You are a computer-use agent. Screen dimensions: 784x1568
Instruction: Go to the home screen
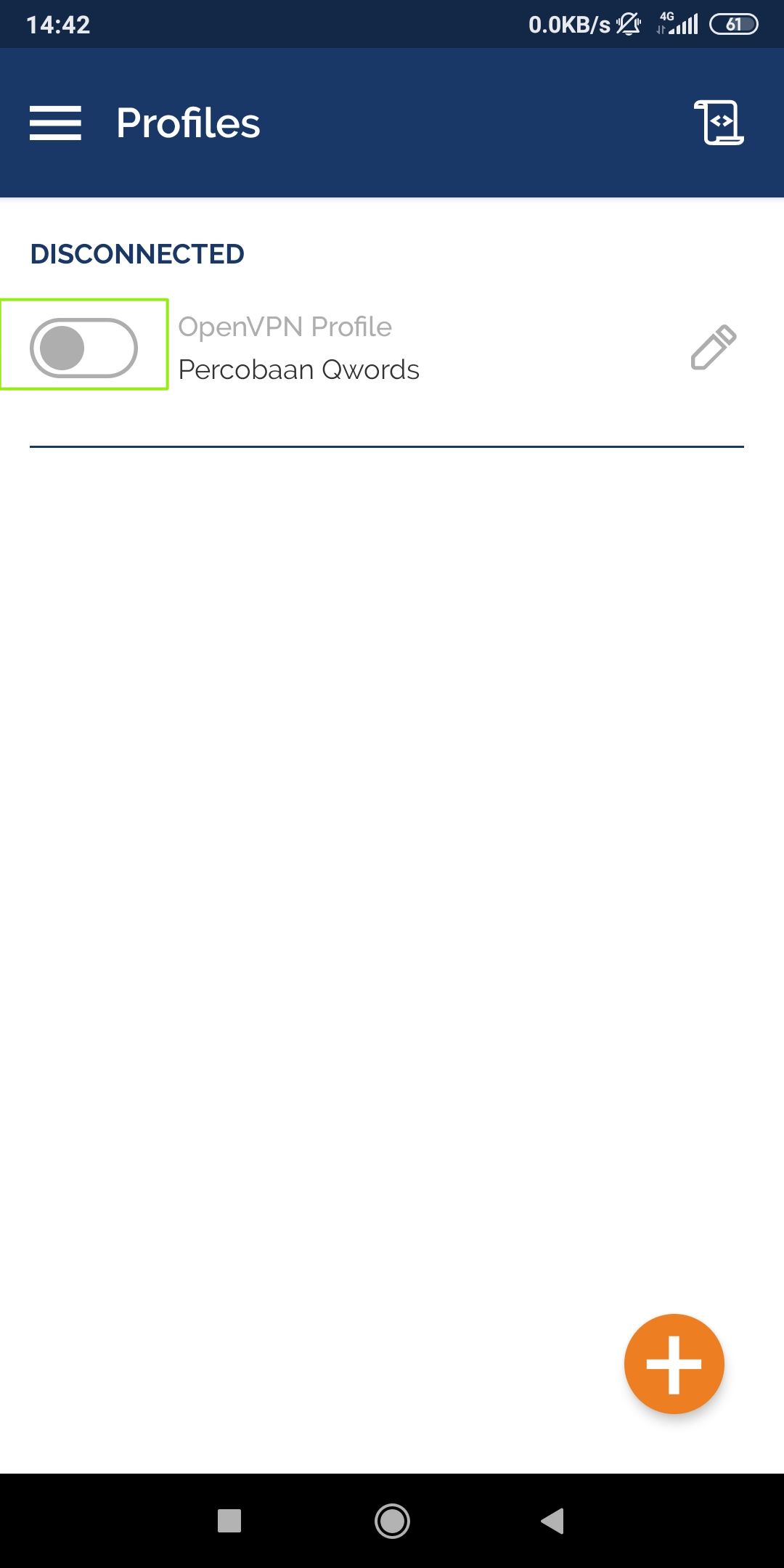(392, 1520)
